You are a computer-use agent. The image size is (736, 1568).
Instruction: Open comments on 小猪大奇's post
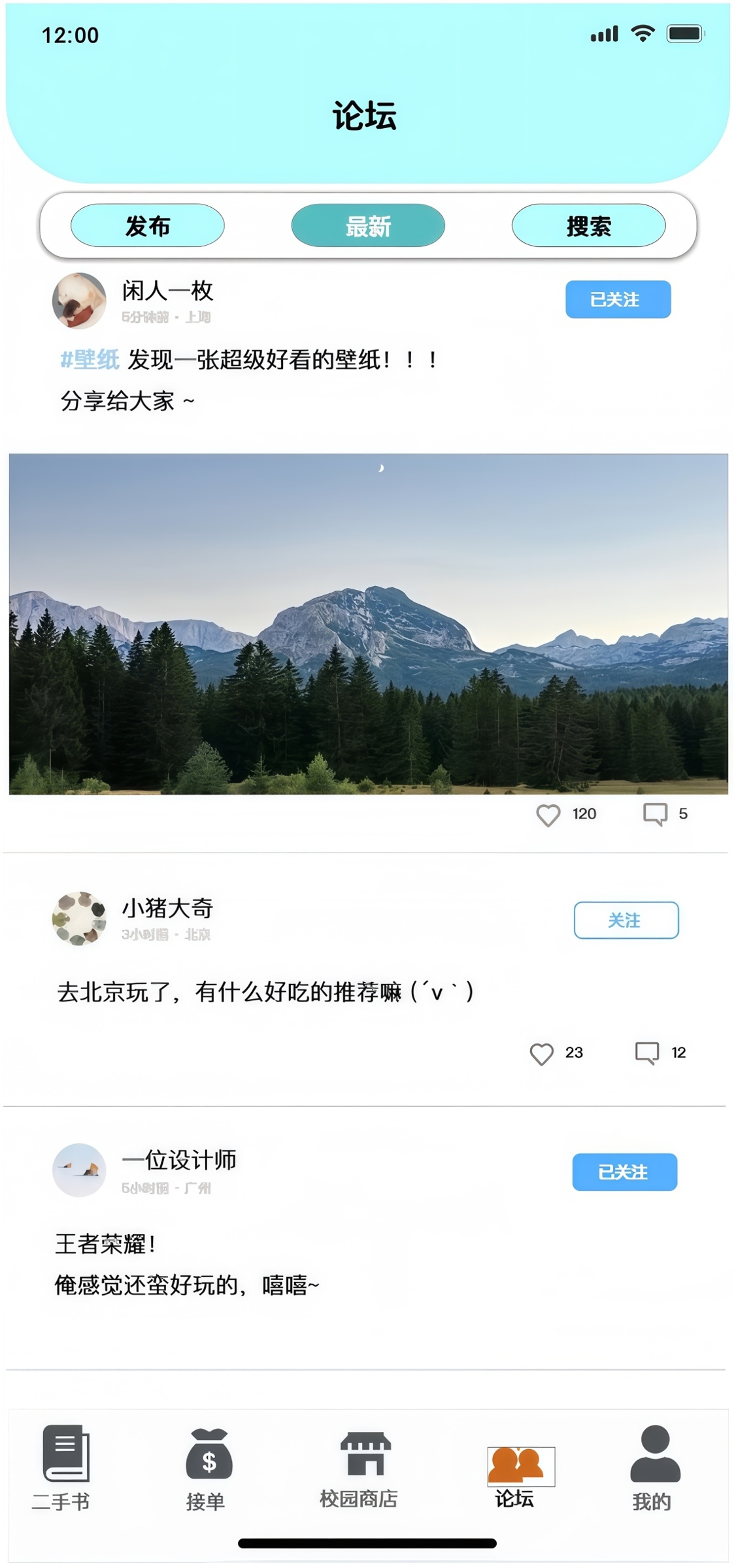(646, 1053)
